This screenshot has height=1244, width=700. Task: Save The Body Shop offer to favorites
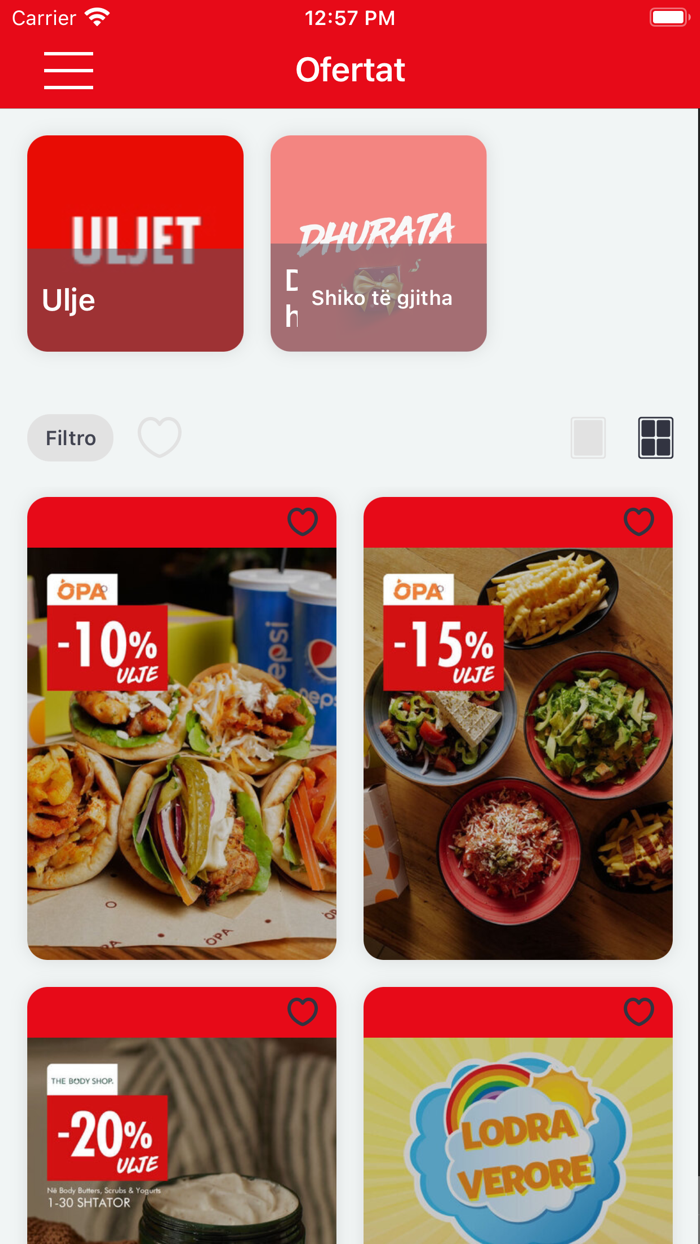pos(302,1012)
